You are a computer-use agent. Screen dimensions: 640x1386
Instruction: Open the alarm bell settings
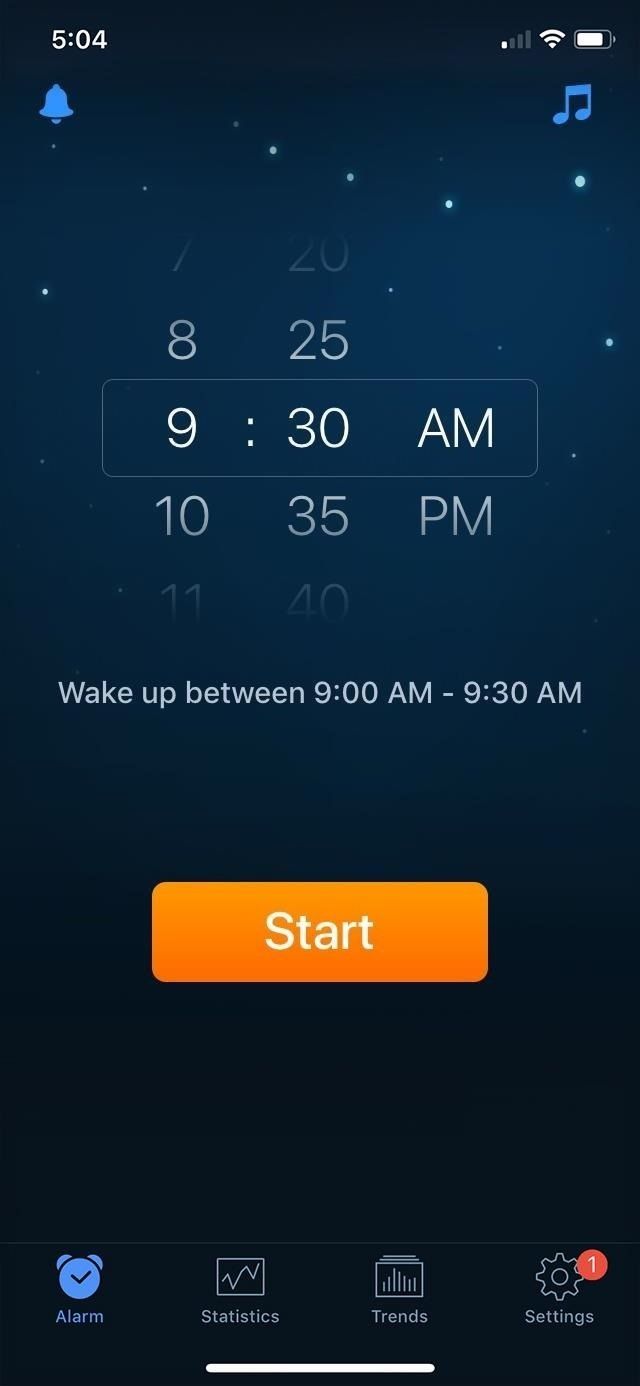(x=56, y=104)
